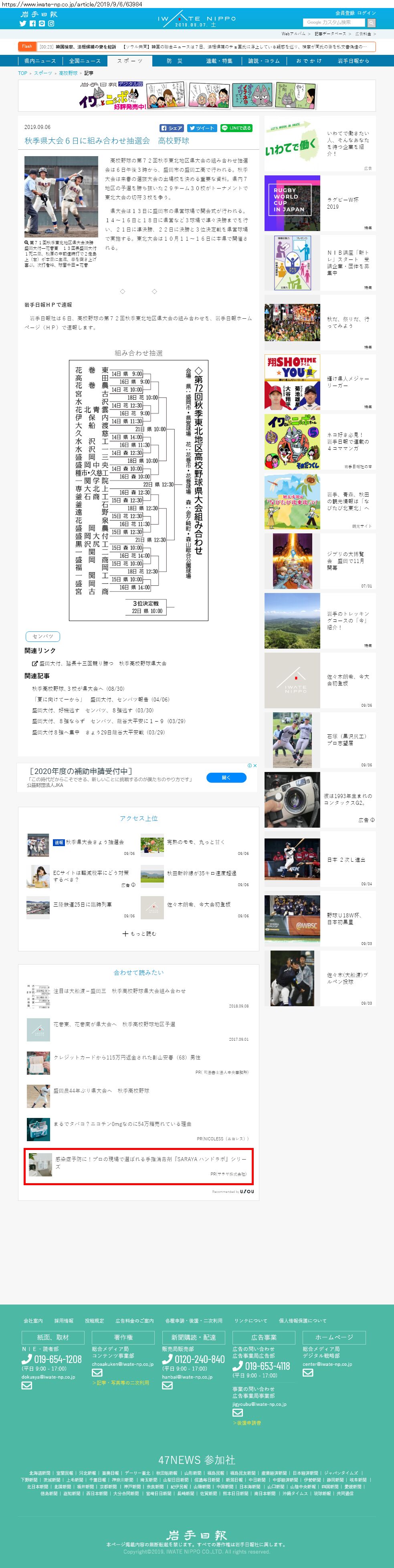Select the 防災 navigation tab
Image resolution: width=394 pixels, height=1568 pixels.
point(175,61)
